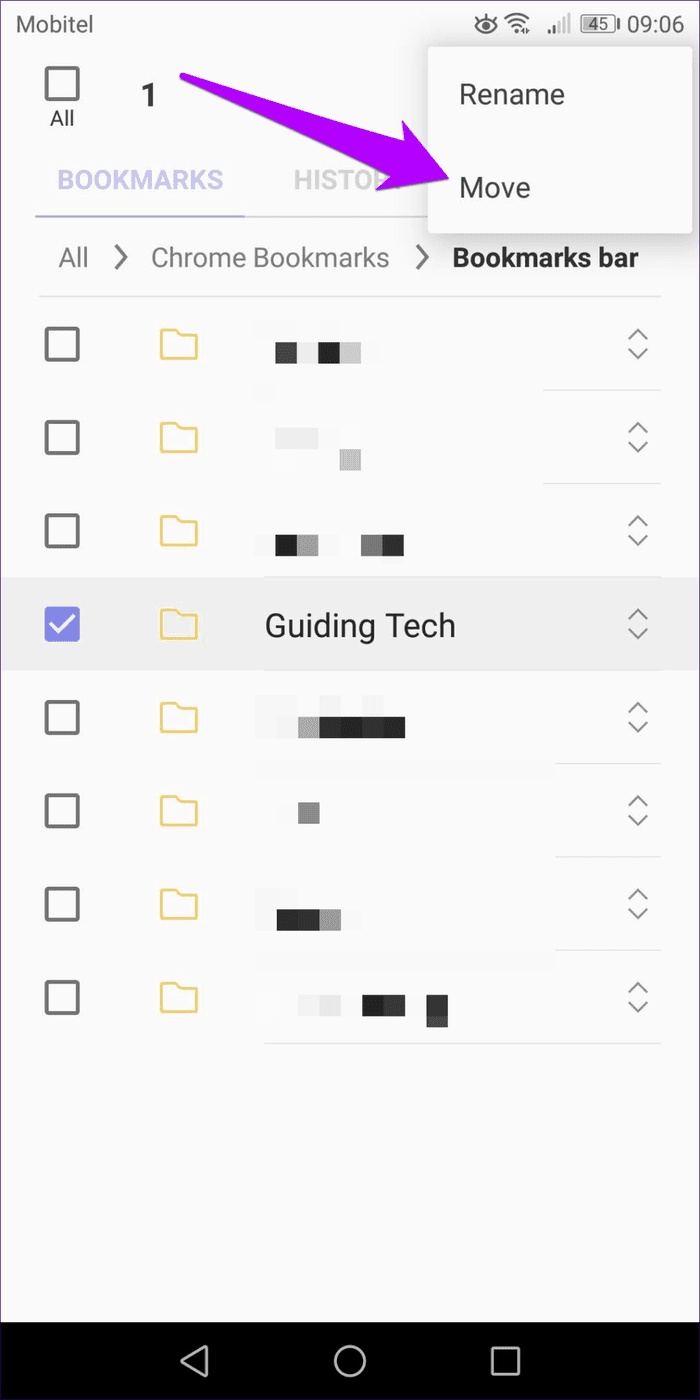The width and height of the screenshot is (700, 1400).
Task: Go back using the system back button
Action: 195,1360
